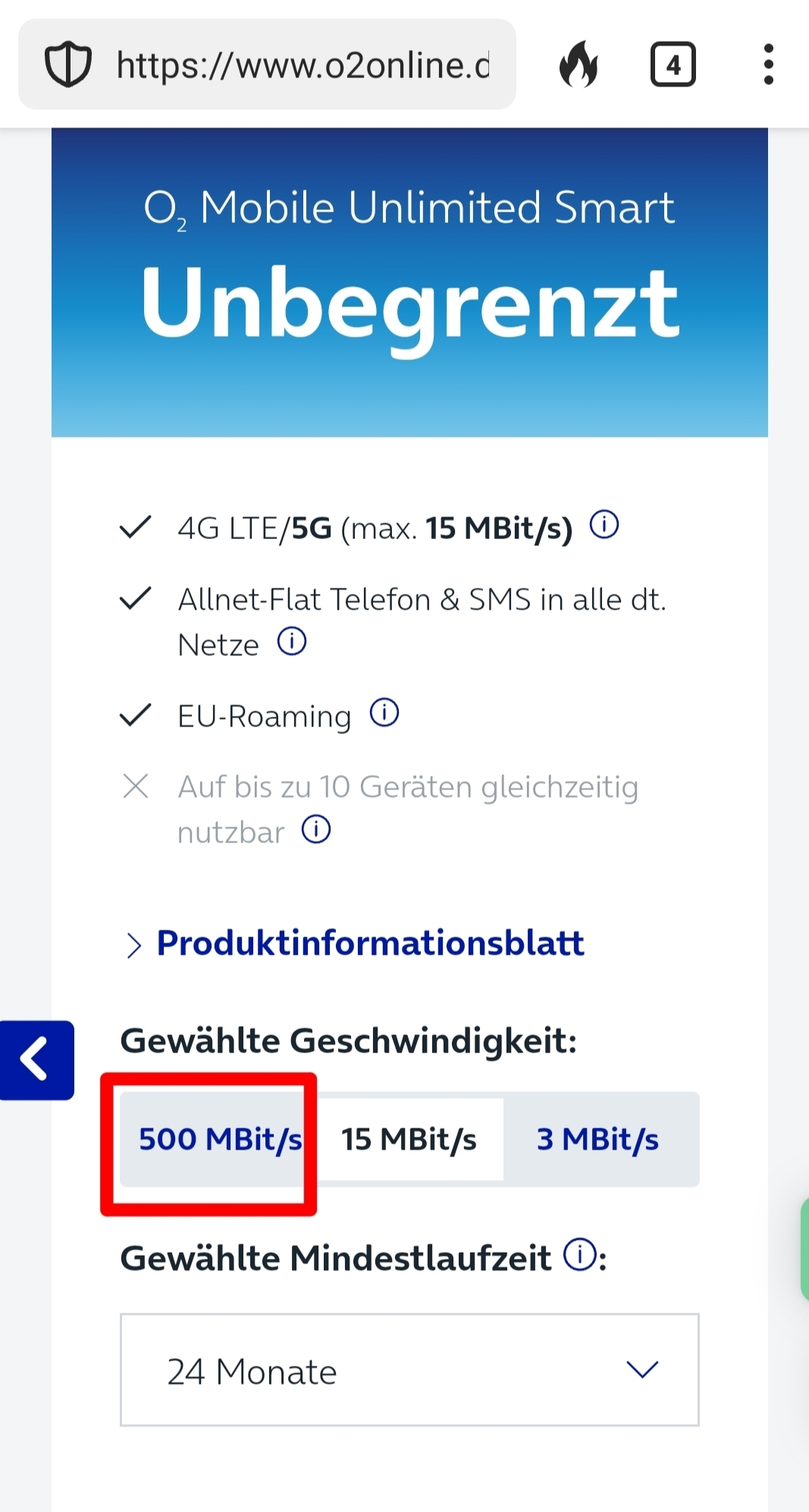809x1512 pixels.
Task: Tap the fire icon to clear browsing data
Action: 579,64
